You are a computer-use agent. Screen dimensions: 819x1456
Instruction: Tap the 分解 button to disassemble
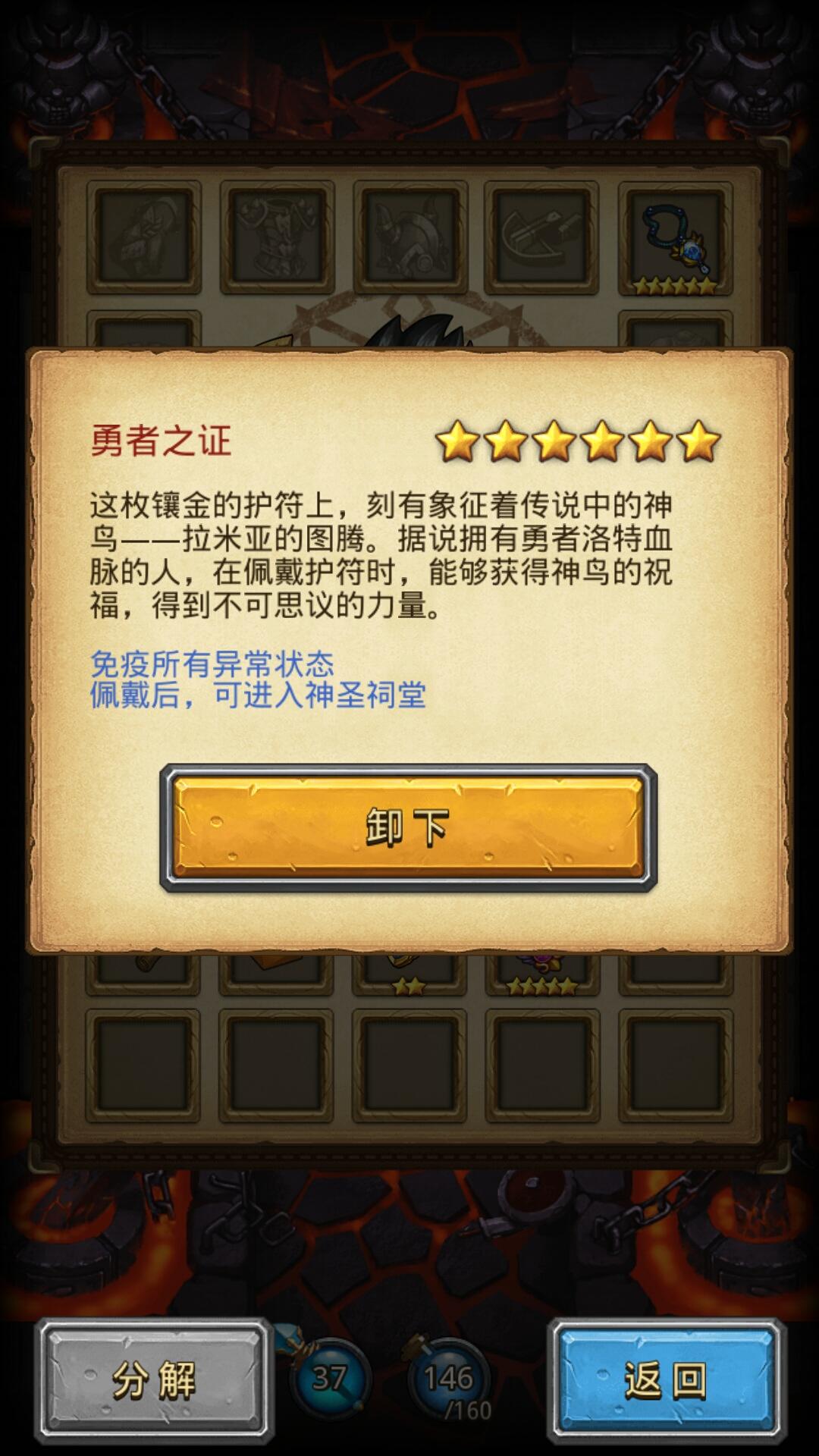tap(155, 1380)
